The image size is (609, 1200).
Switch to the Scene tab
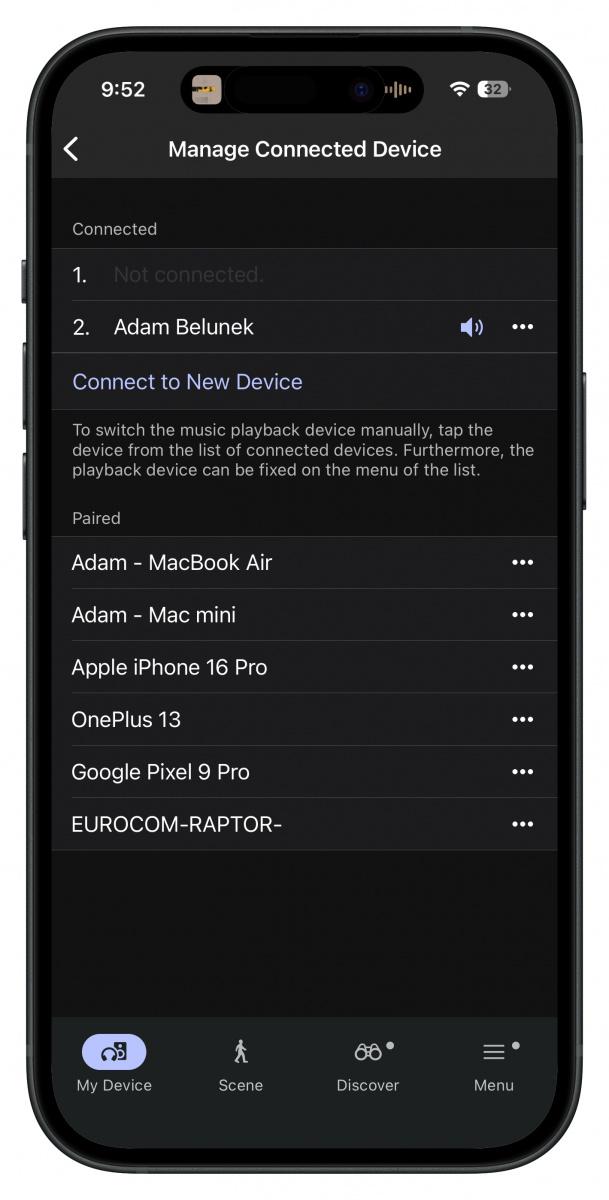click(241, 1064)
